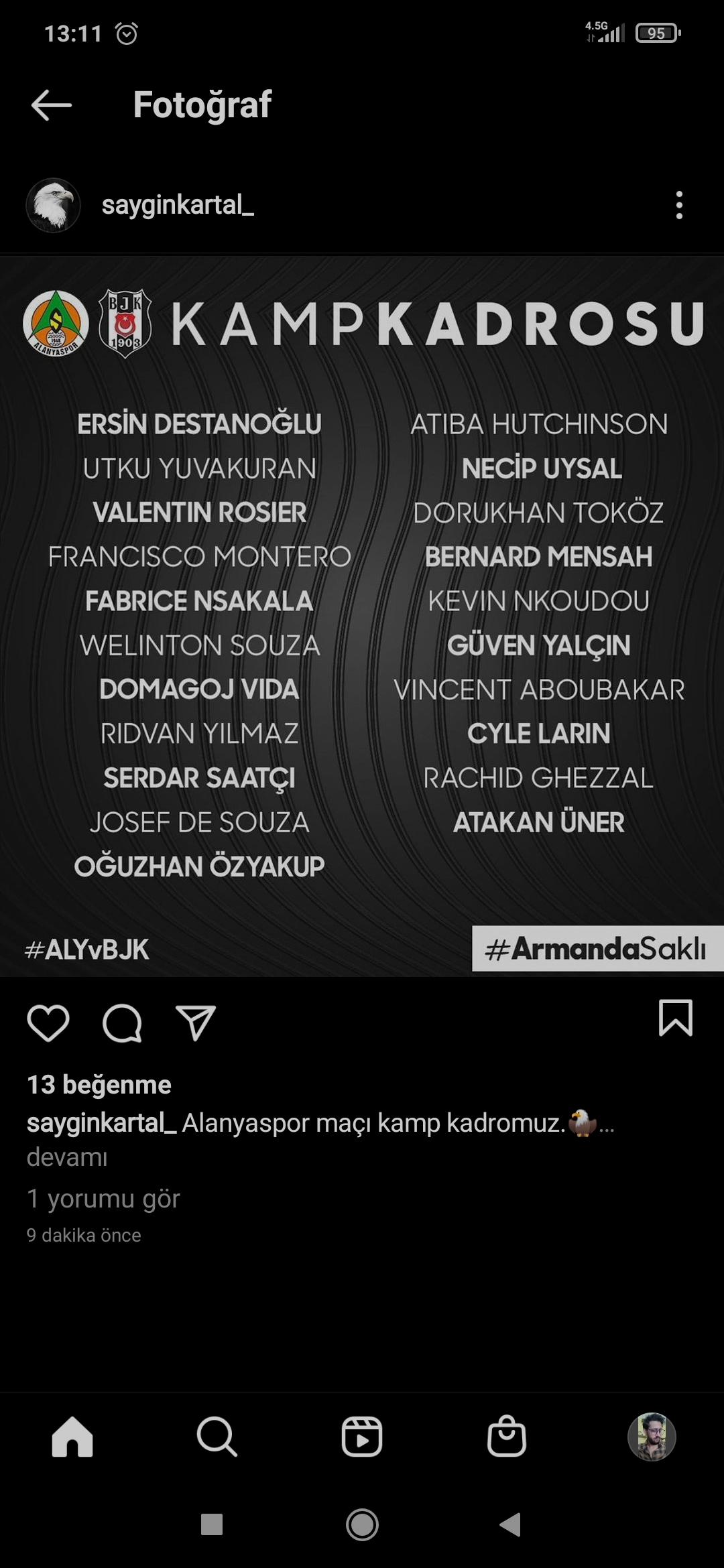Tap the system back button

coord(511,1524)
